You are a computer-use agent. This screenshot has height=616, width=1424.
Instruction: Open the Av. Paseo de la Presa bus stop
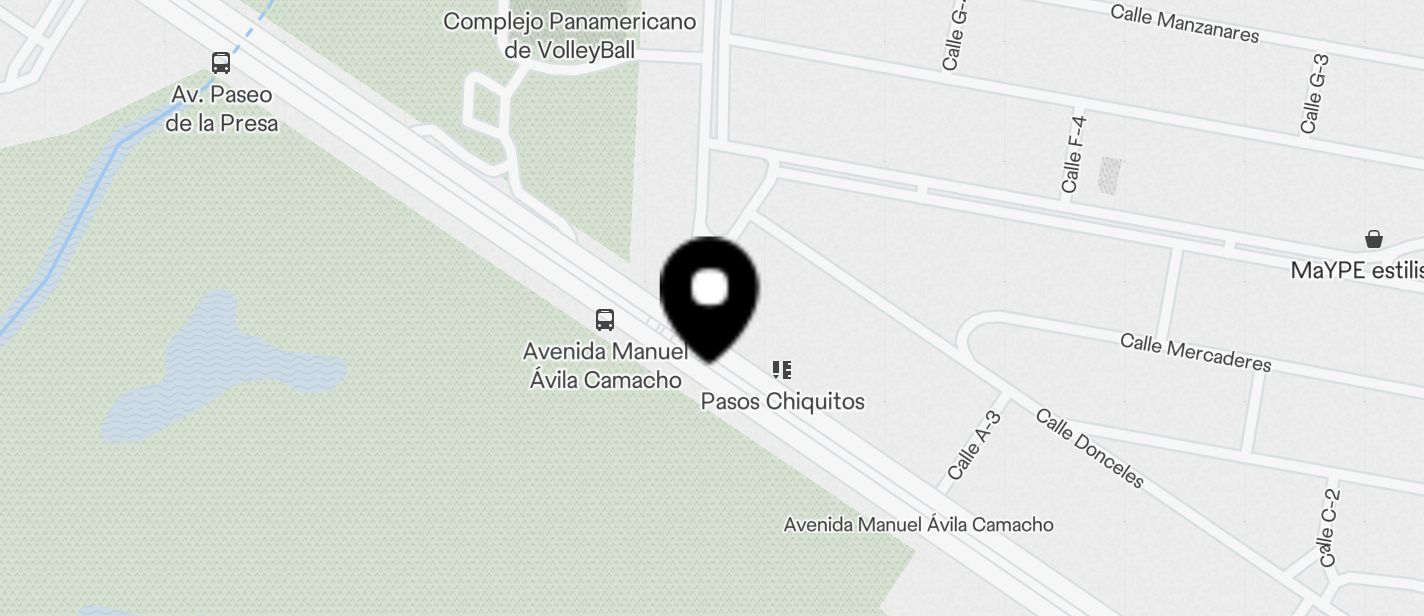(x=221, y=63)
